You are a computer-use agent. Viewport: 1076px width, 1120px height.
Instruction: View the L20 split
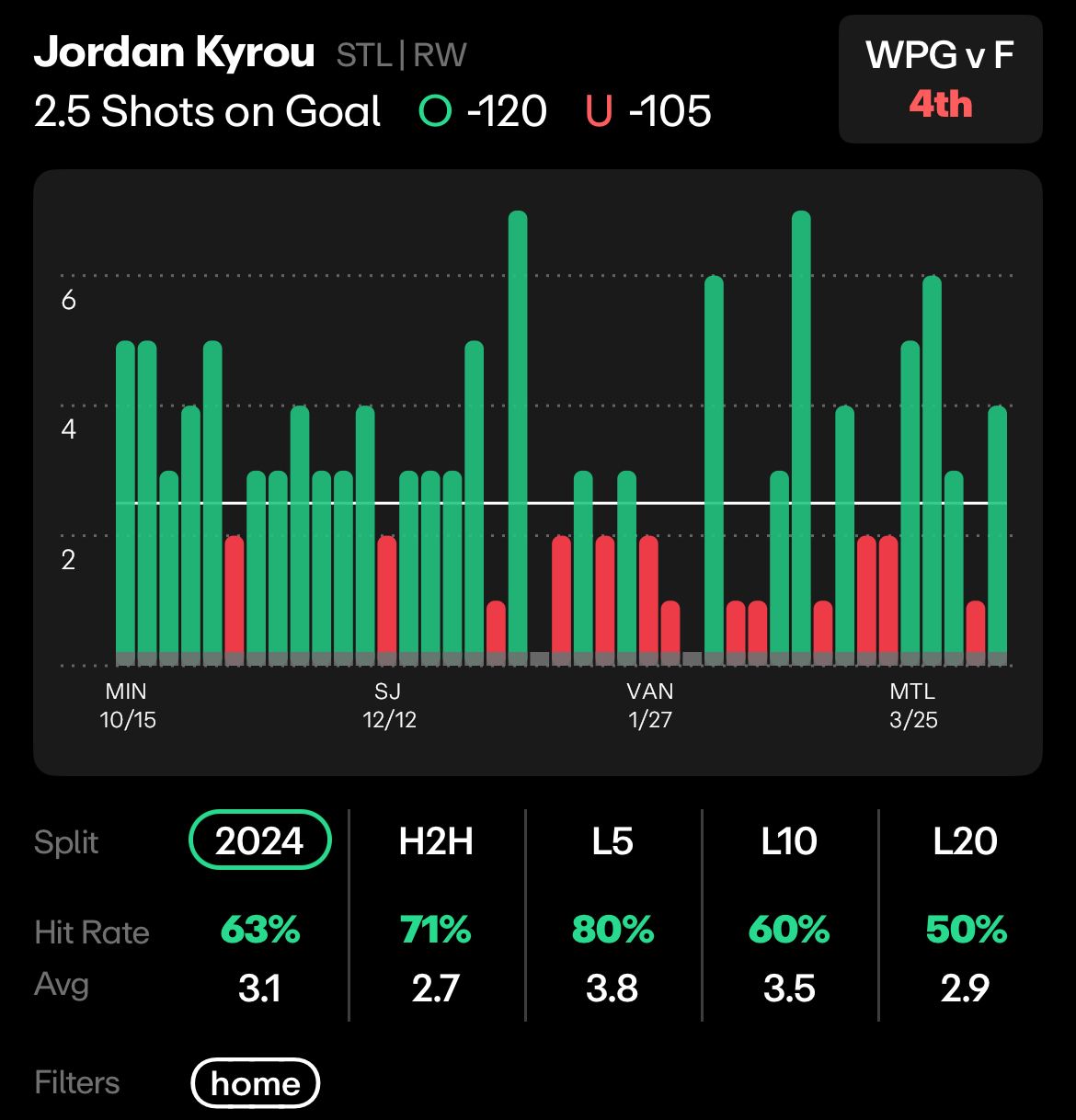point(965,840)
